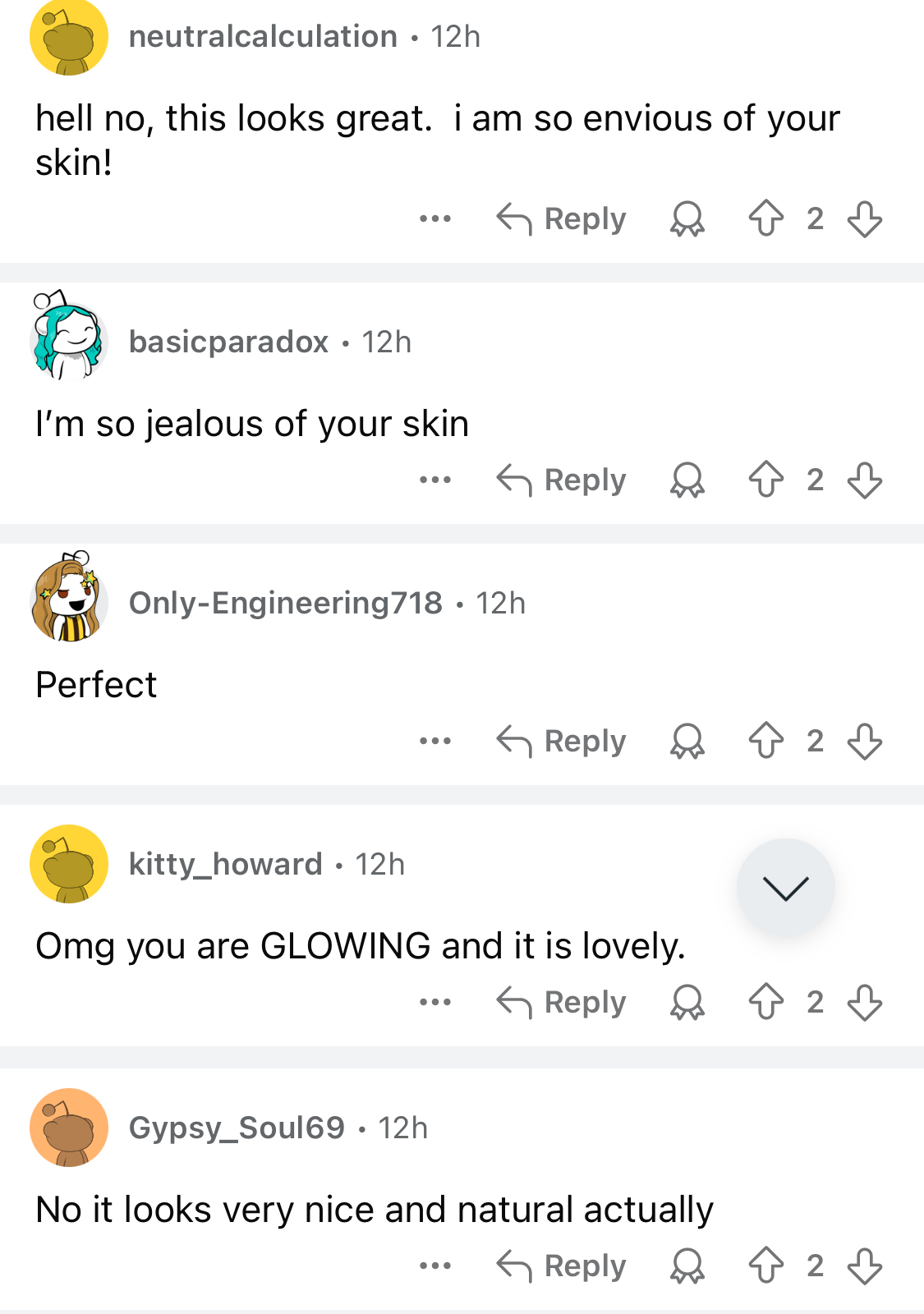Jump to next comment with the floating chevron
This screenshot has height=1314, width=924.
[x=785, y=888]
